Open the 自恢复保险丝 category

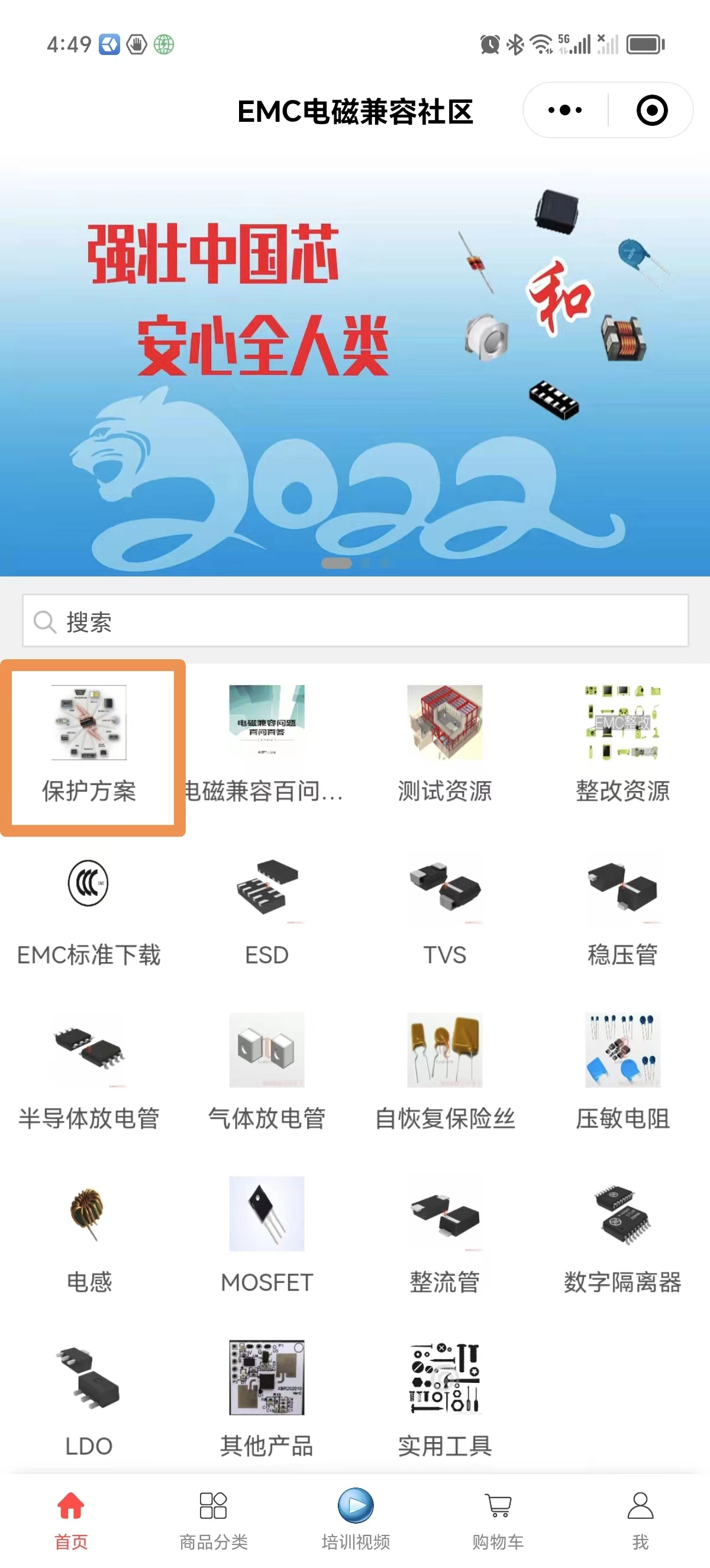[x=444, y=1073]
